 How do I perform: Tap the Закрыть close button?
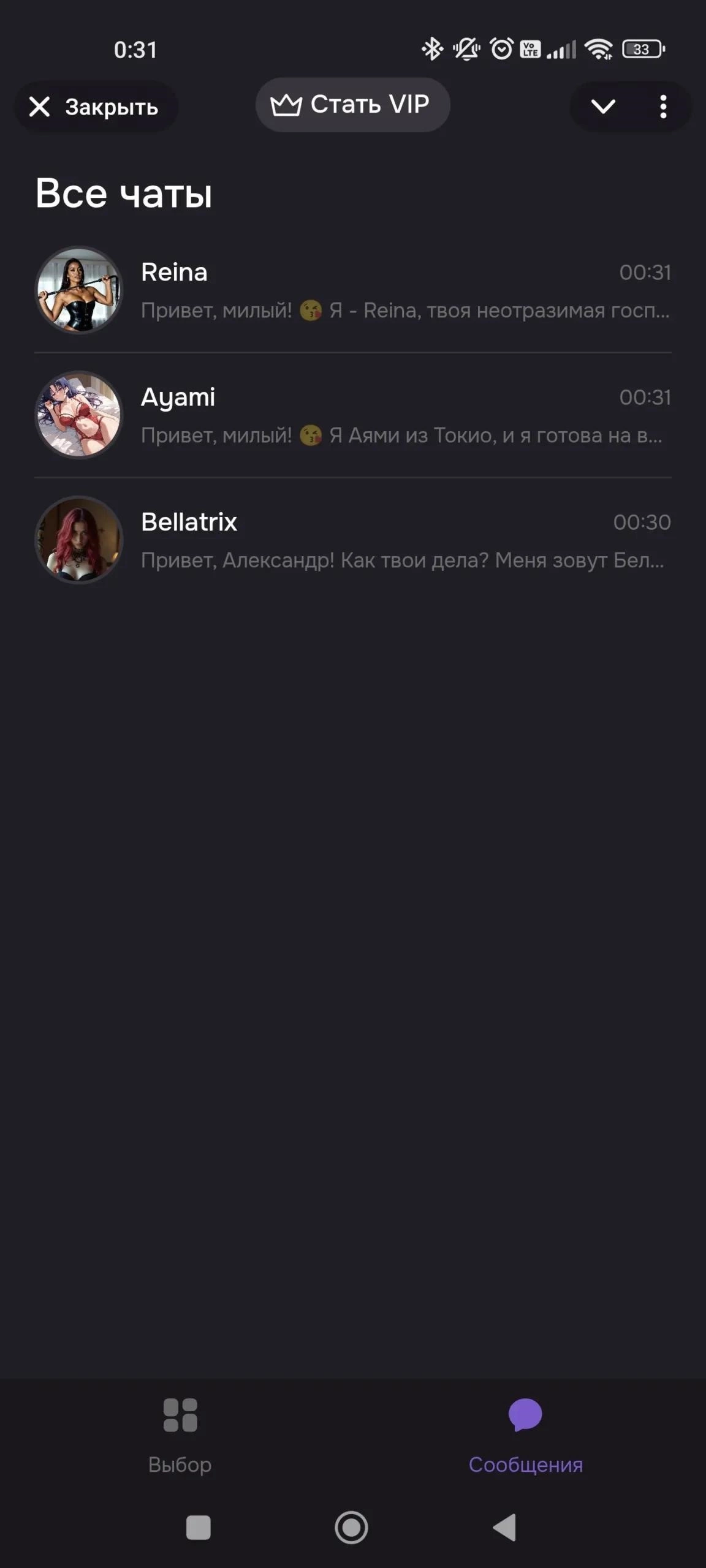[96, 107]
